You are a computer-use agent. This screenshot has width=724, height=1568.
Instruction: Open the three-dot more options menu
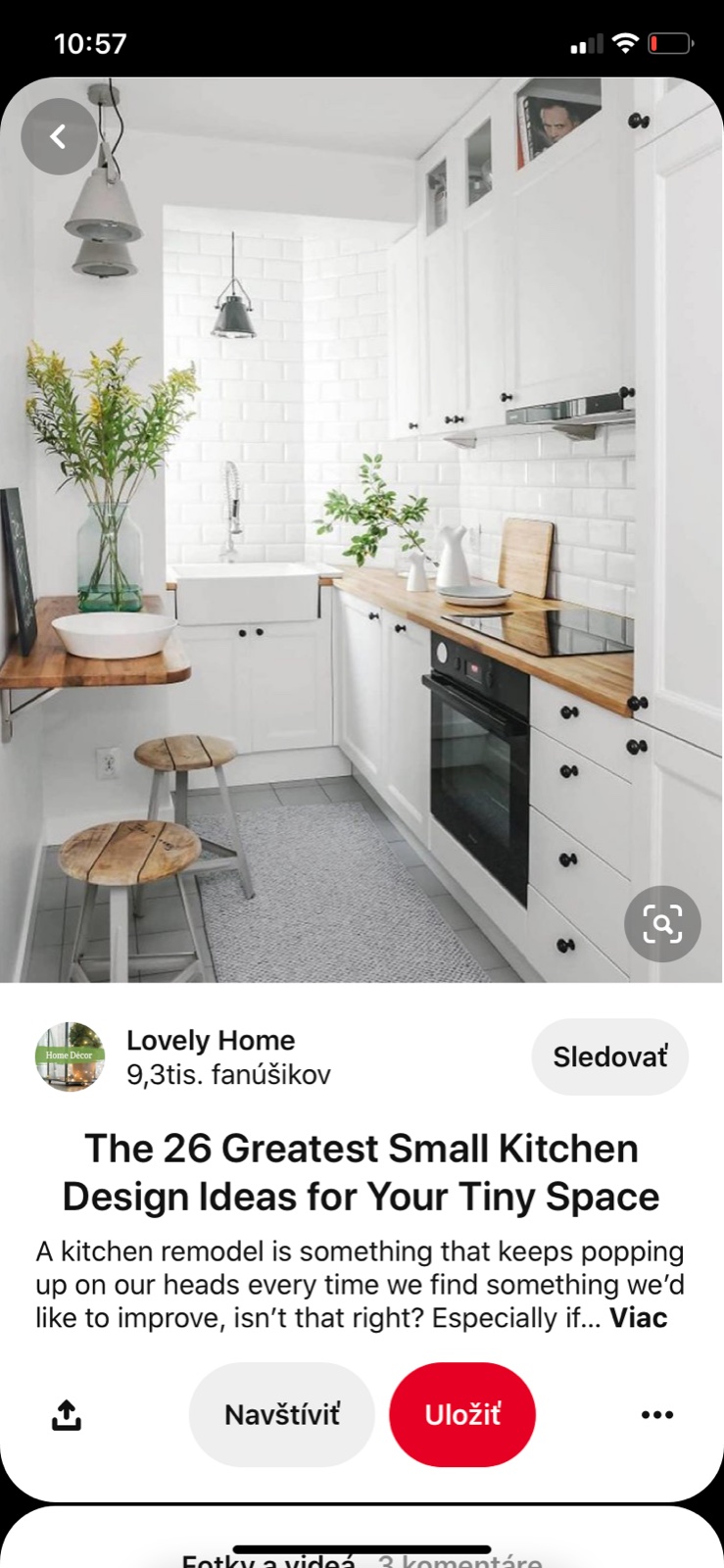(656, 1414)
